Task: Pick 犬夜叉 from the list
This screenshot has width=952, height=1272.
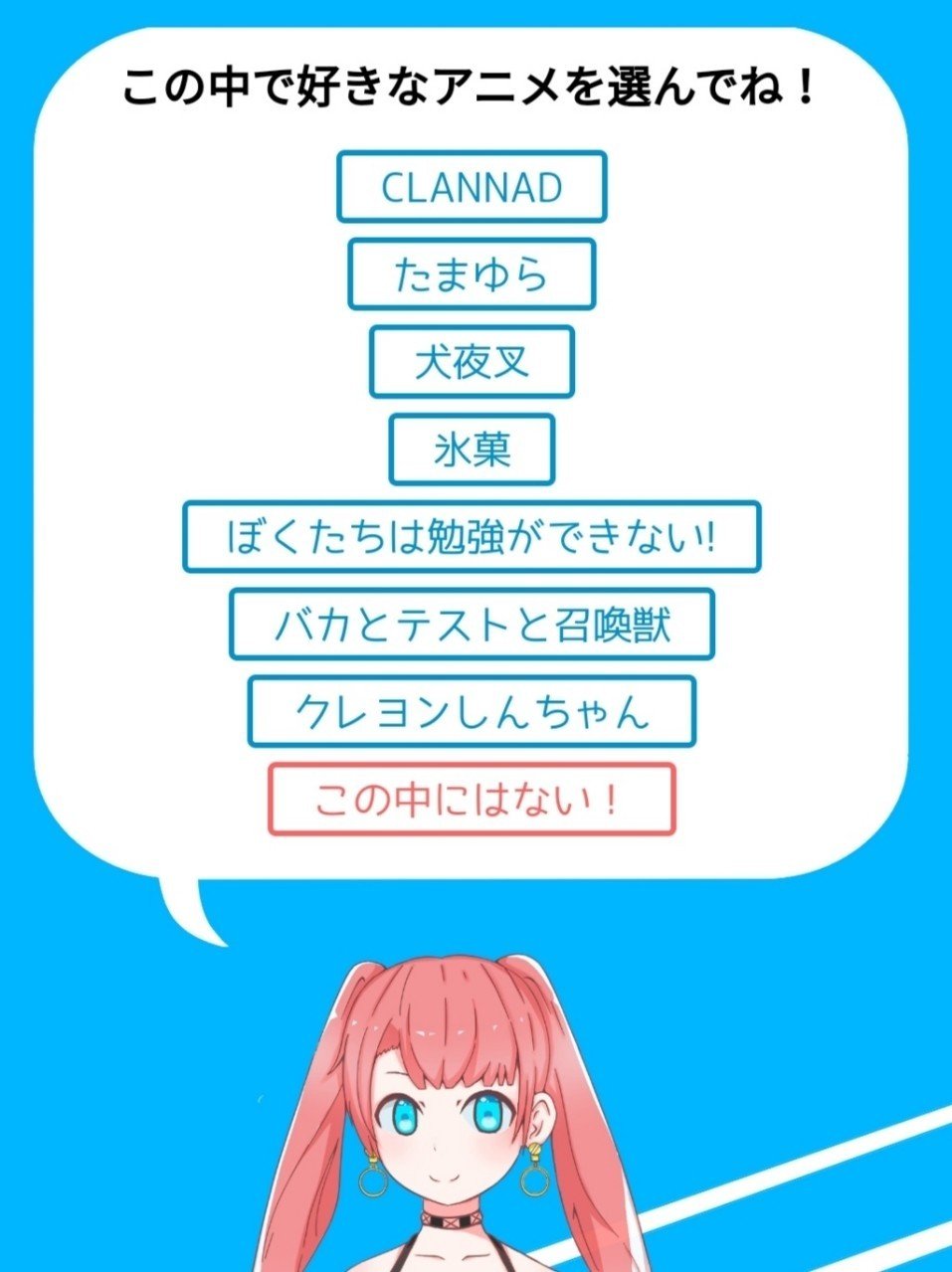Action: pyautogui.click(x=472, y=362)
